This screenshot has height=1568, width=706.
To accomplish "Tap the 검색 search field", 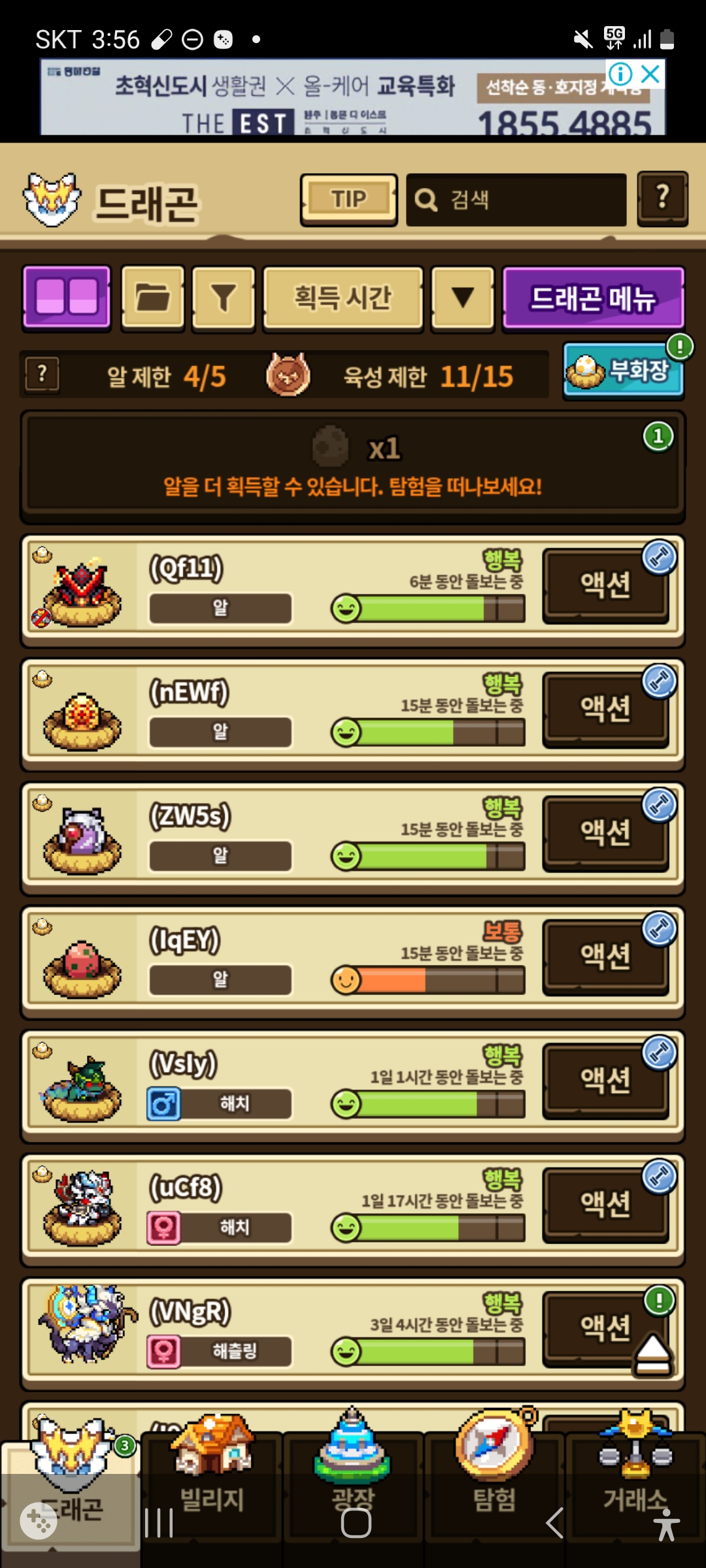I will click(x=516, y=200).
